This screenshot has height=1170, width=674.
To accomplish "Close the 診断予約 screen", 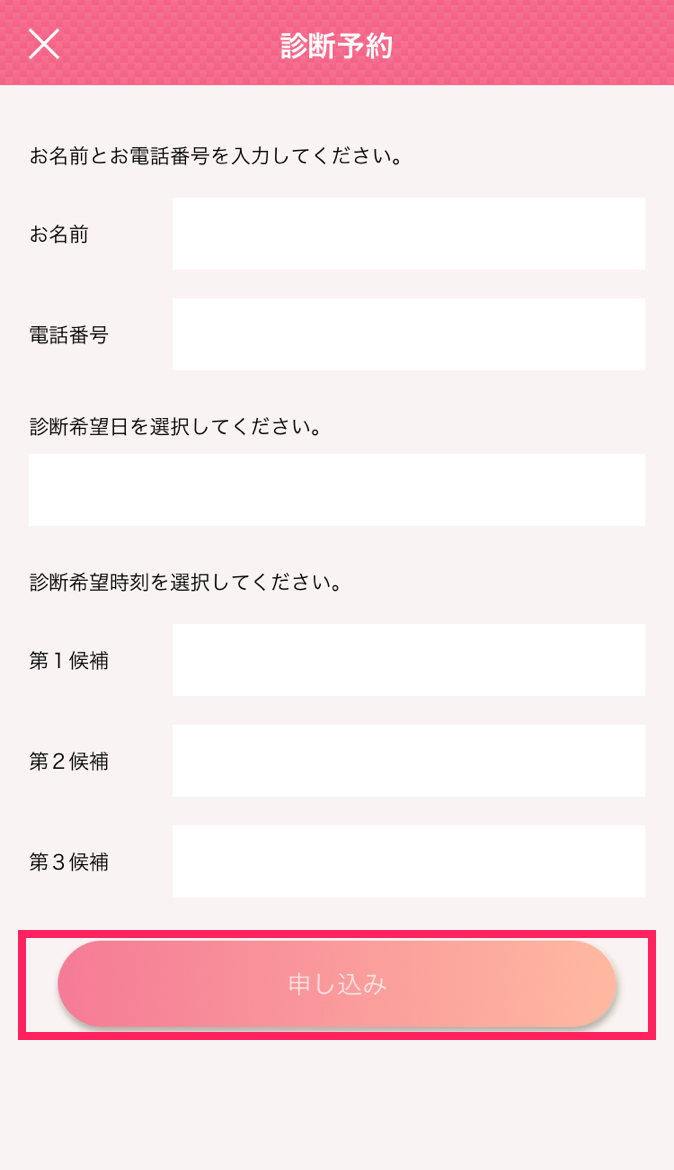I will [44, 44].
